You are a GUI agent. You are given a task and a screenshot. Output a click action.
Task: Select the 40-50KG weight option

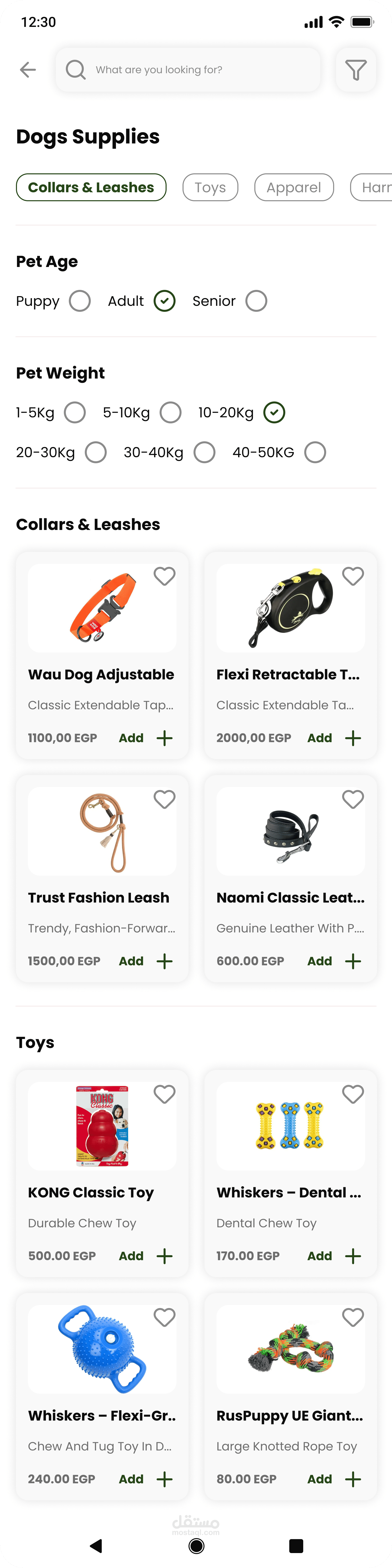pos(315,453)
